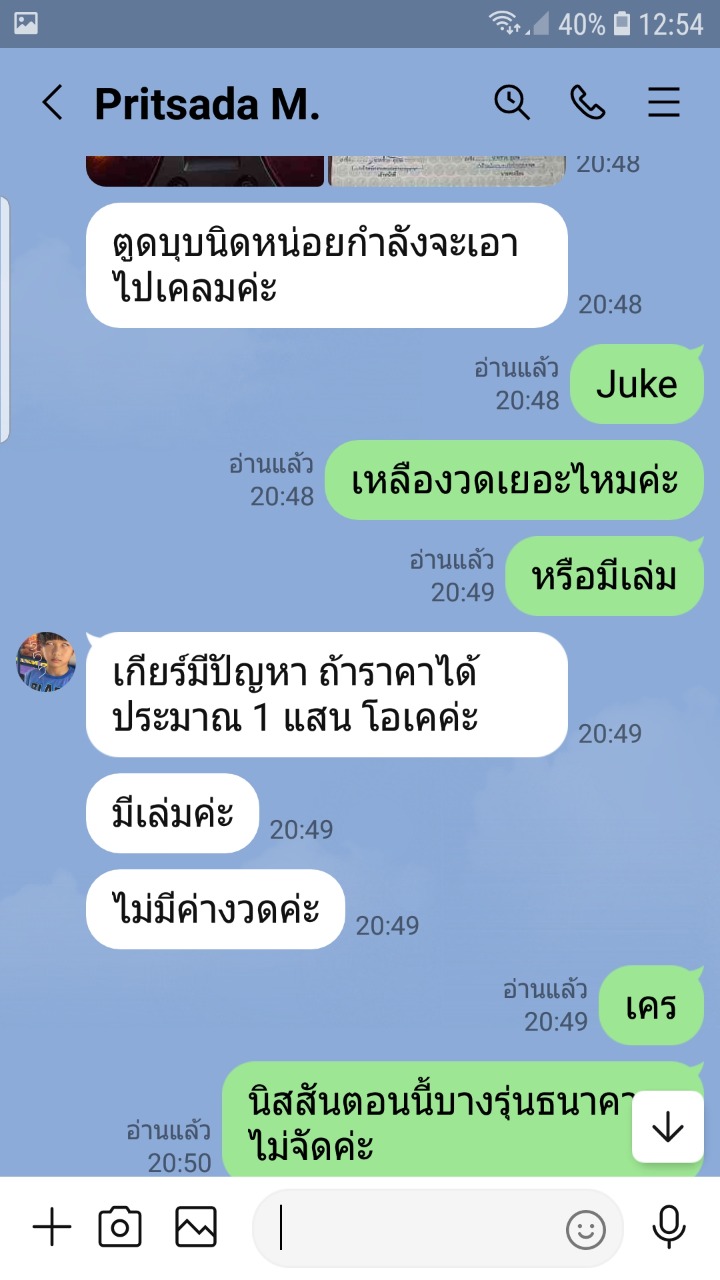The image size is (720, 1280).
Task: Jump to the latest message arrow
Action: point(667,1127)
